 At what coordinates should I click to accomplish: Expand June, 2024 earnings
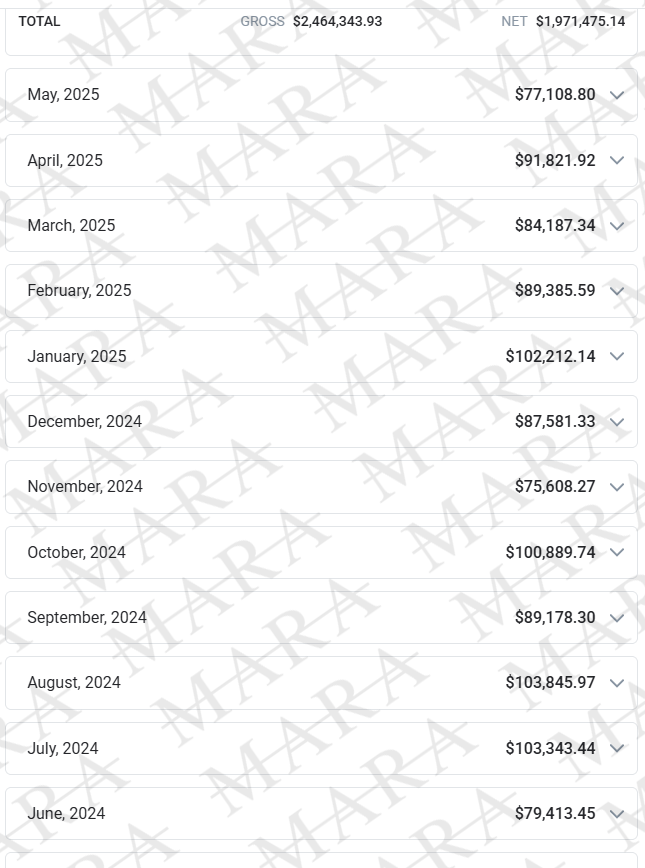click(x=616, y=814)
